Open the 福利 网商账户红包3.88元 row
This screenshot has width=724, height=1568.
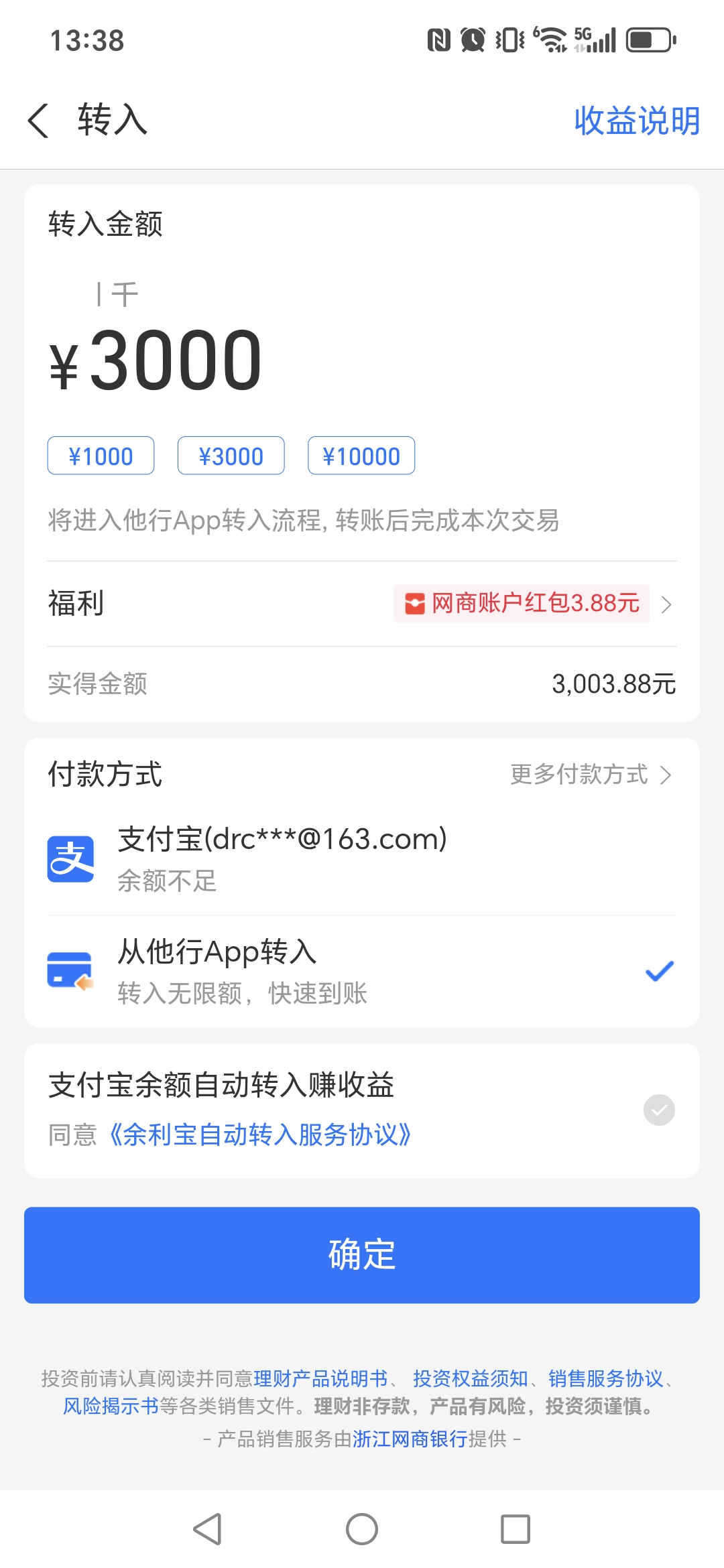click(x=534, y=604)
